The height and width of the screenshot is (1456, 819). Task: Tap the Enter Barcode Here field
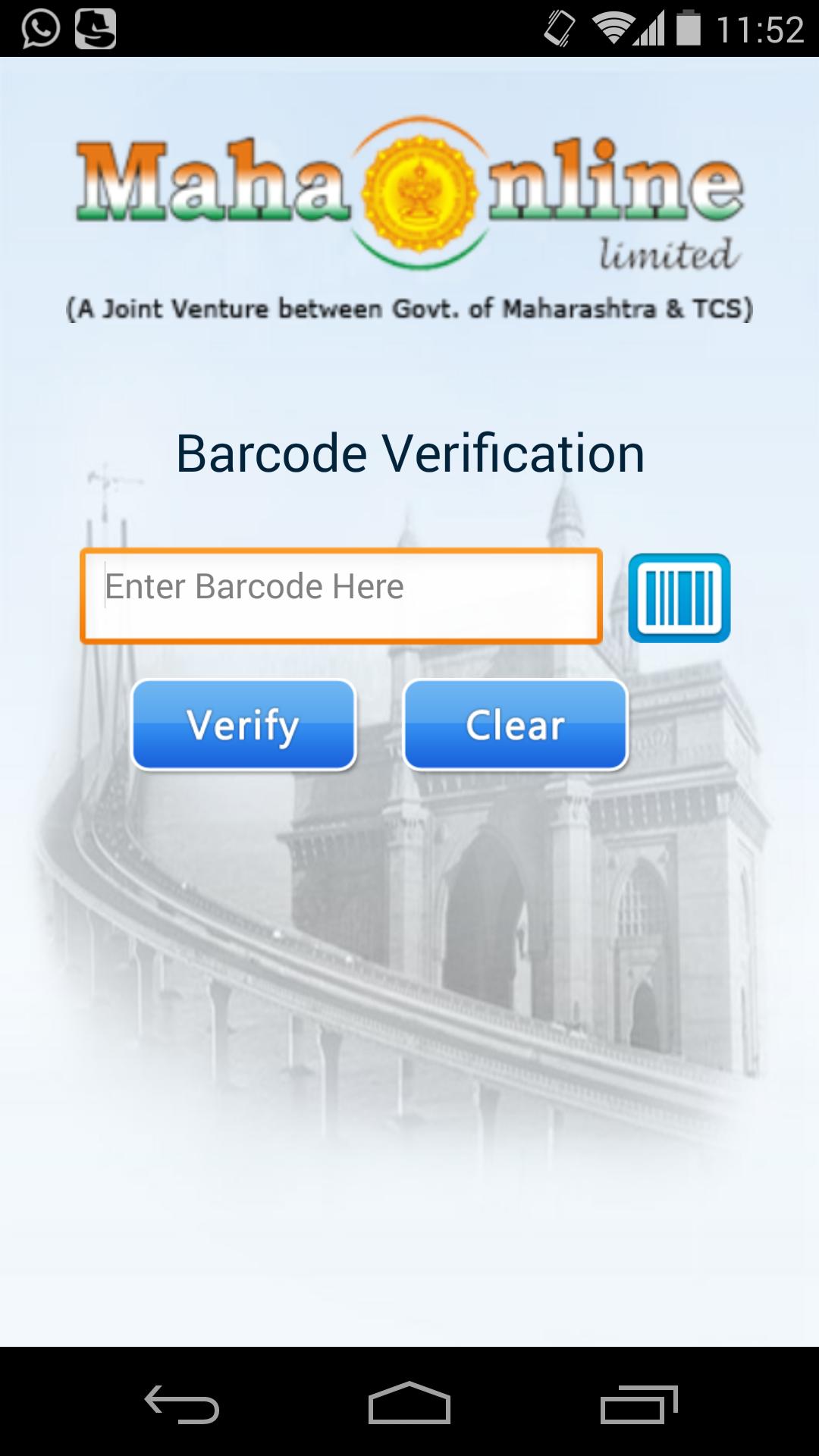[341, 596]
